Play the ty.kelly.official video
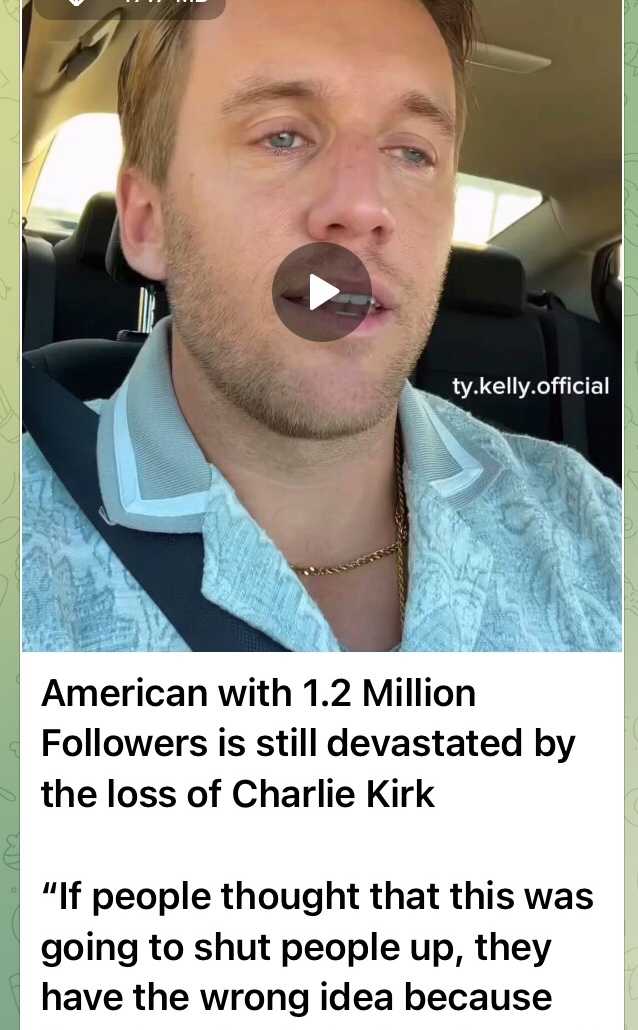Image resolution: width=638 pixels, height=1030 pixels. pyautogui.click(x=321, y=292)
